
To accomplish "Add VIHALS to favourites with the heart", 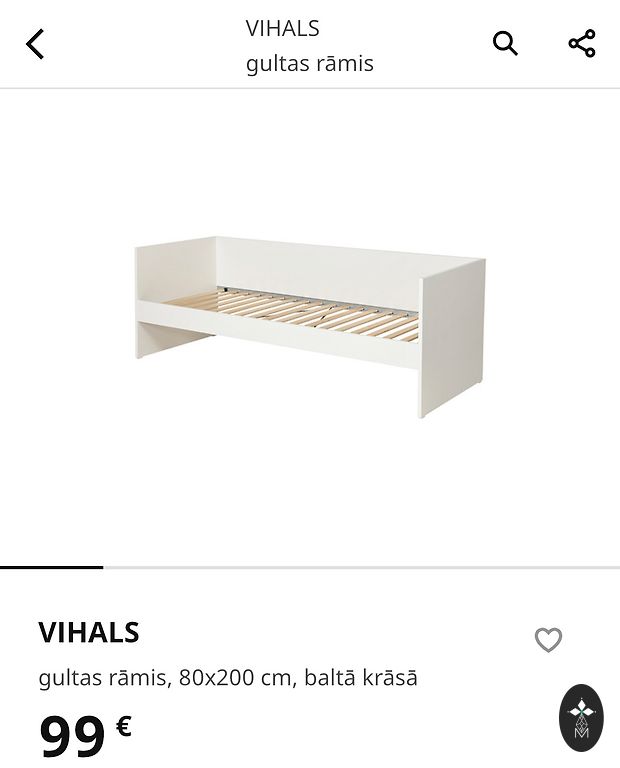I will pyautogui.click(x=548, y=640).
